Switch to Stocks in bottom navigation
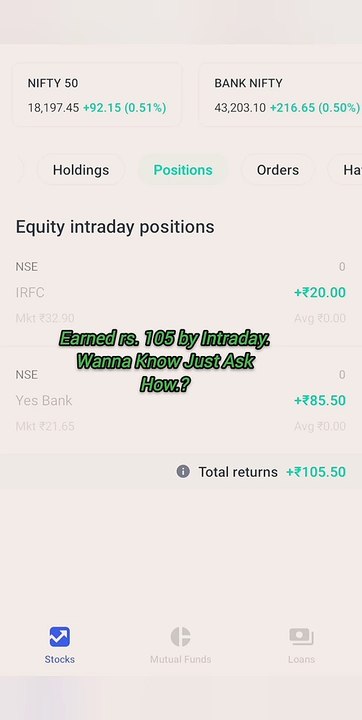Image resolution: width=362 pixels, height=720 pixels. coord(60,645)
